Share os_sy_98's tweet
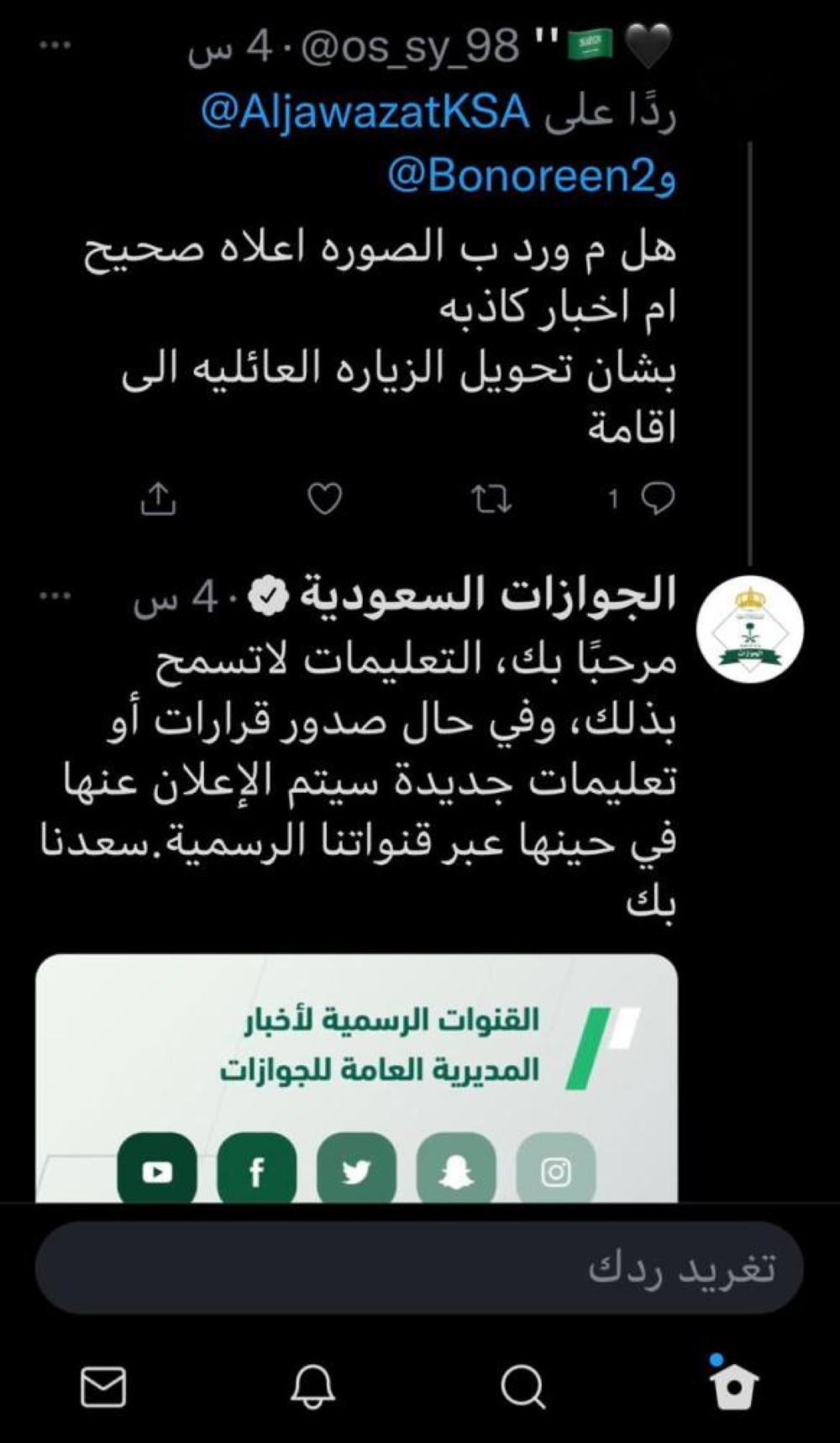 pyautogui.click(x=157, y=499)
